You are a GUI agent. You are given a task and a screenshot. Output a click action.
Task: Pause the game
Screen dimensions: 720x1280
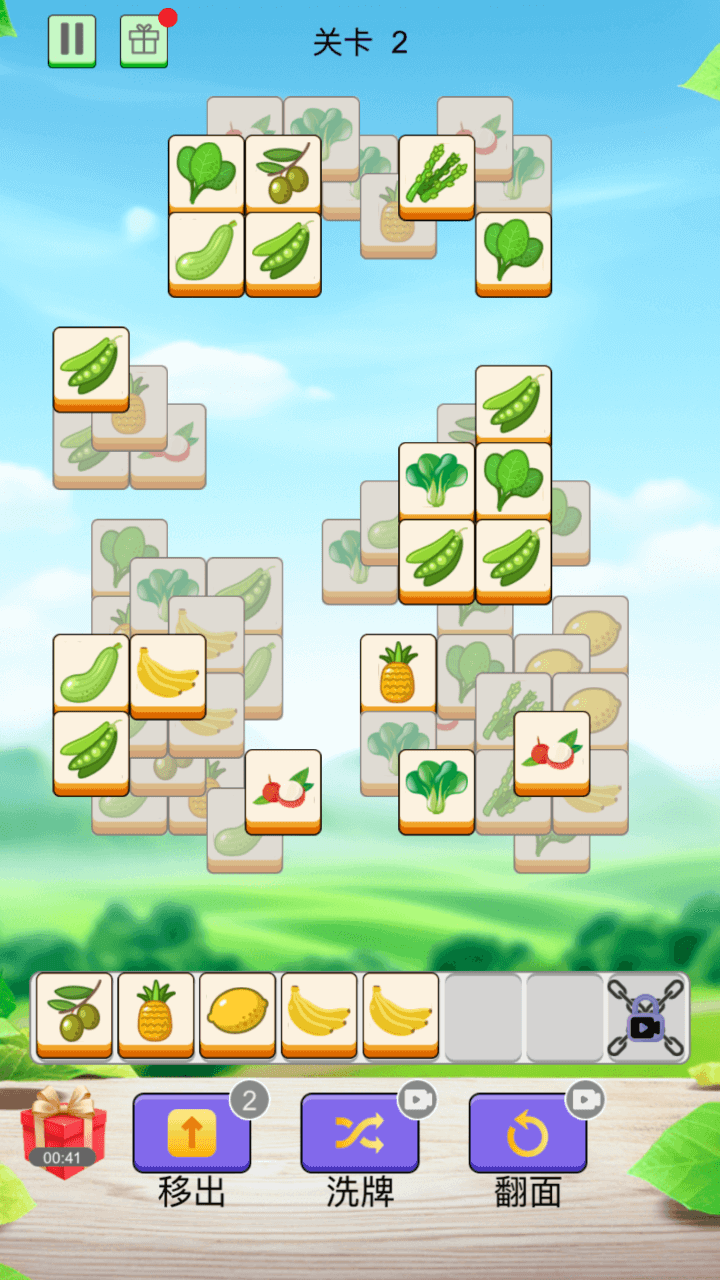(72, 40)
